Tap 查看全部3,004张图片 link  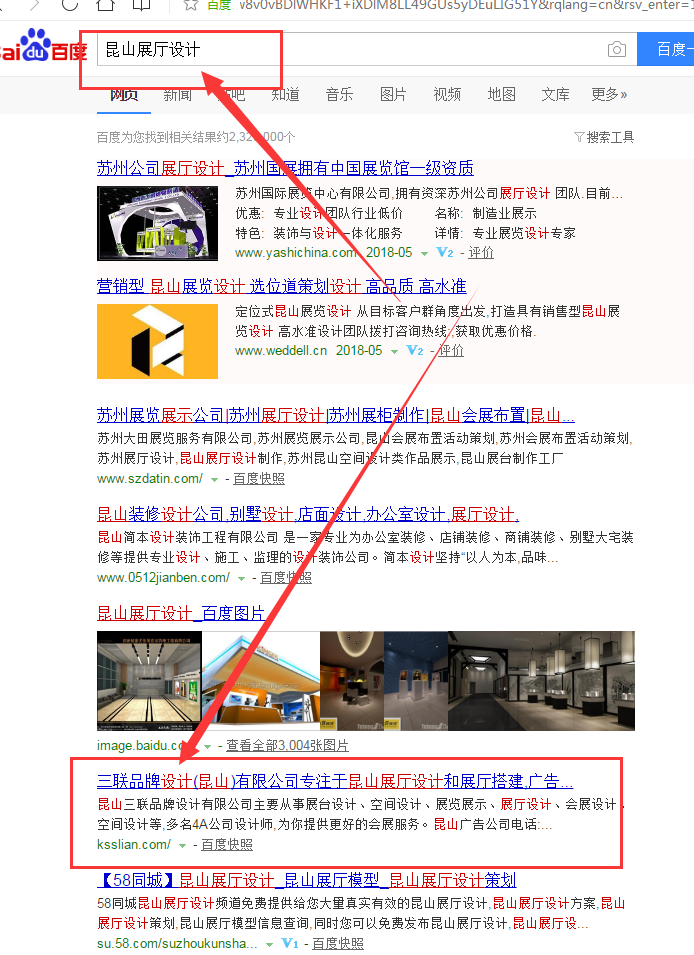tap(287, 746)
